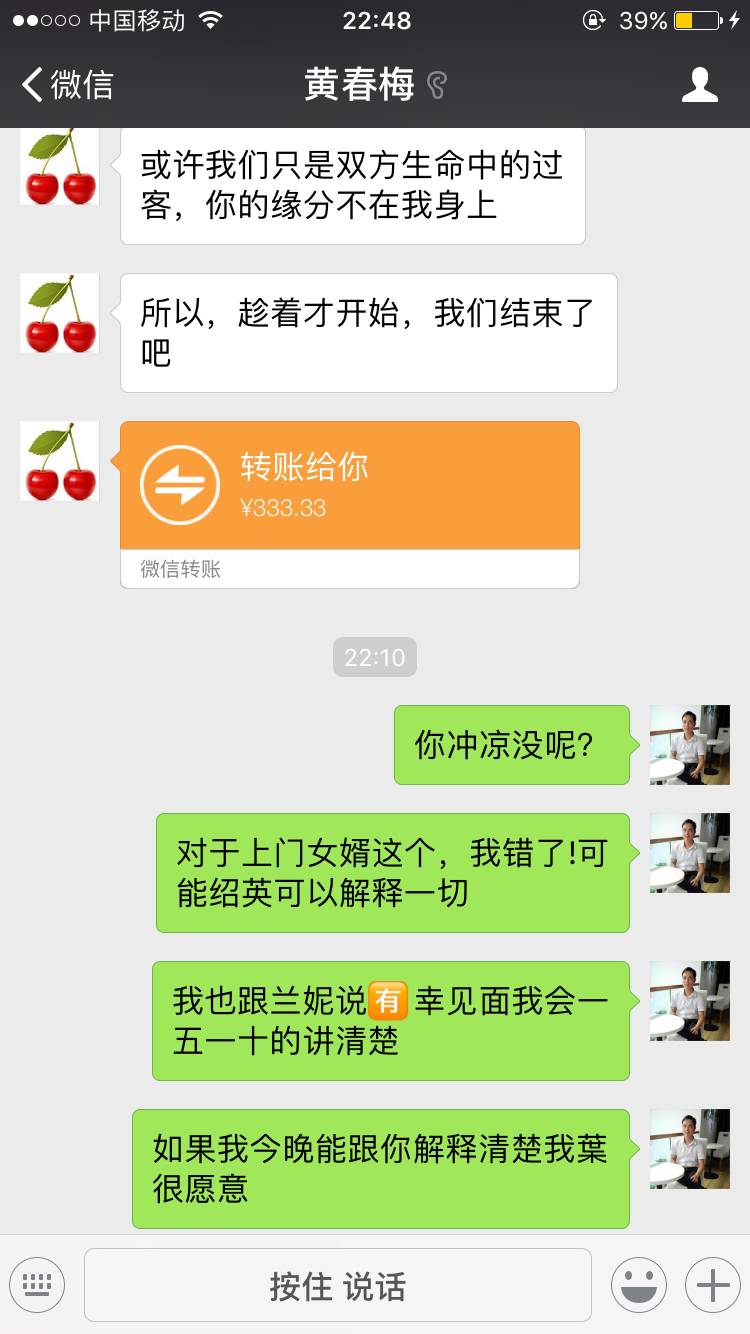Go back to the 微信 chat list
750x1334 pixels.
click(66, 85)
